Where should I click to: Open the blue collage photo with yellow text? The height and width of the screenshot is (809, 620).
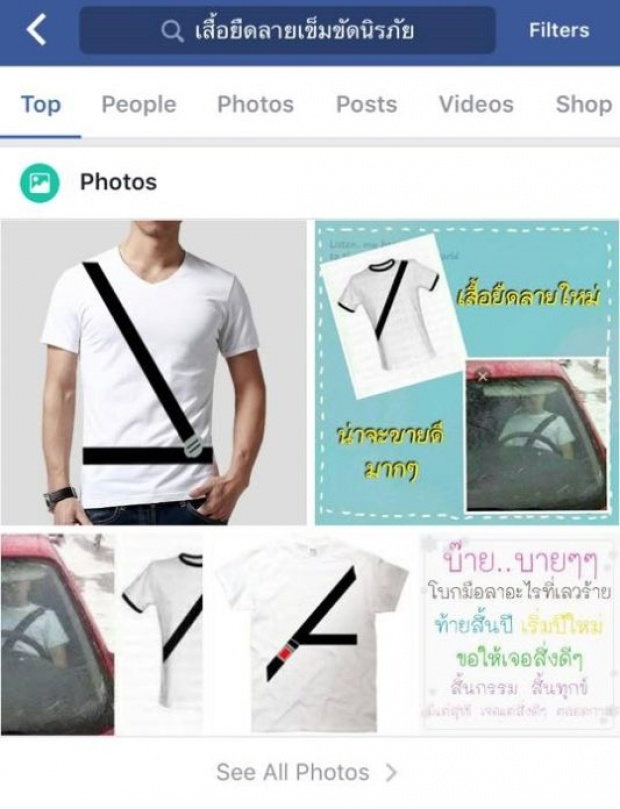[x=466, y=372]
